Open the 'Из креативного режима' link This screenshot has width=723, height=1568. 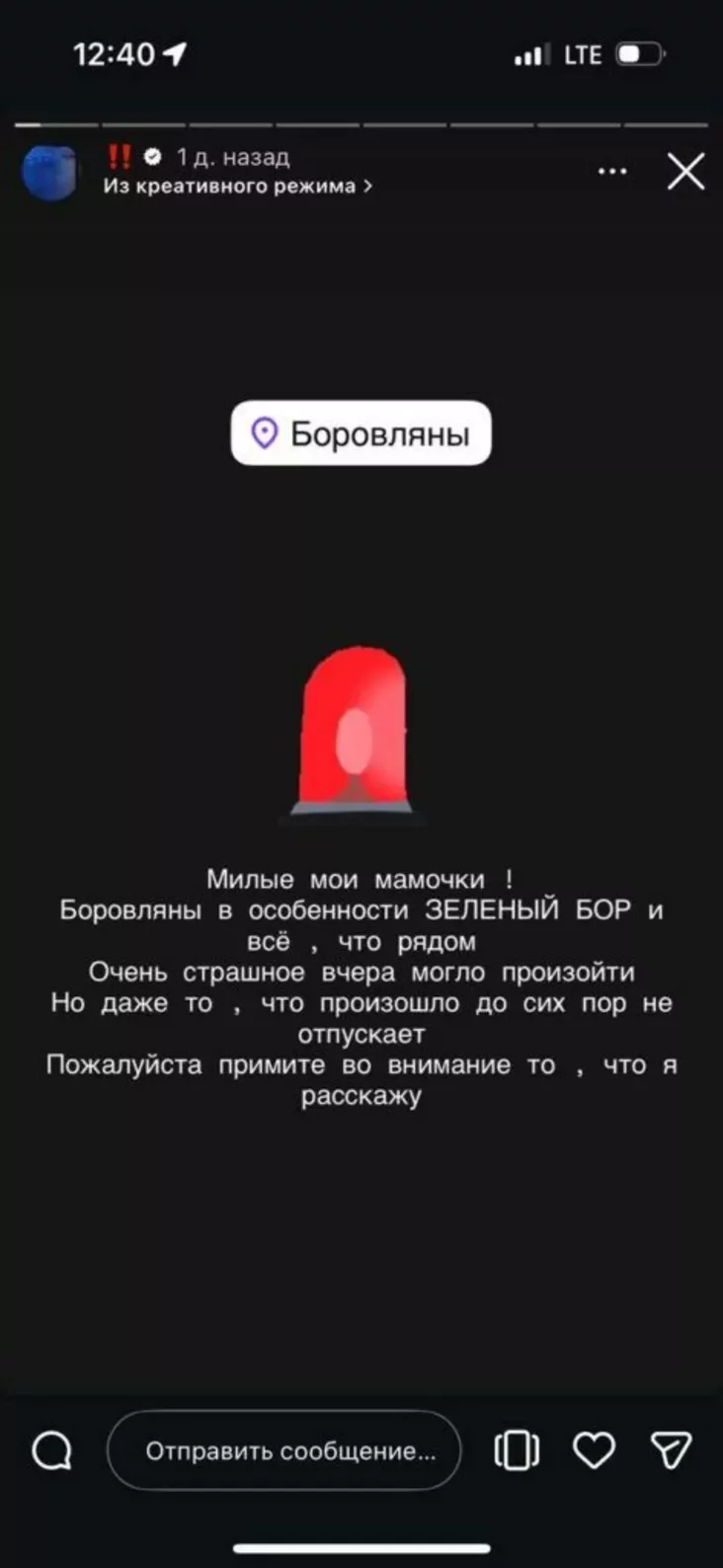click(x=237, y=186)
